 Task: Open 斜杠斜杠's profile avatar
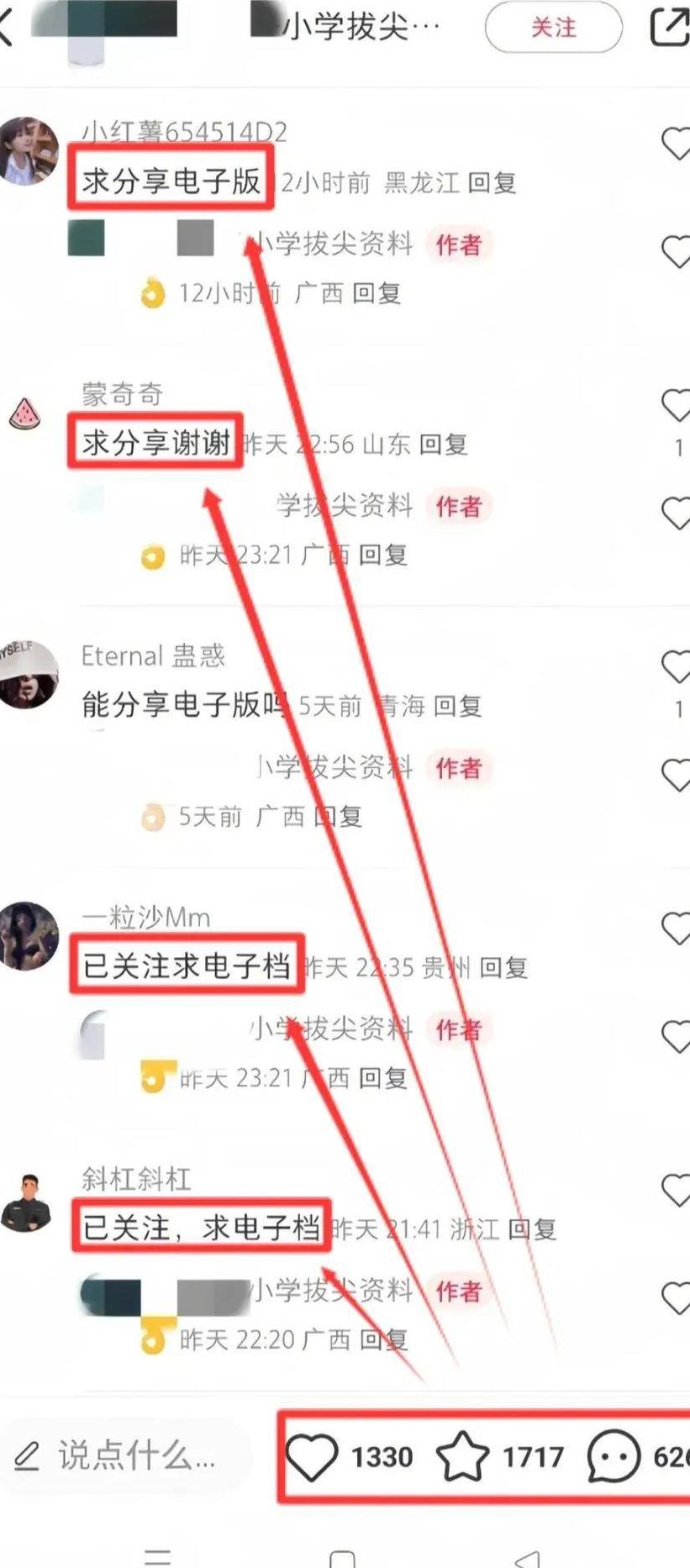(27, 1202)
